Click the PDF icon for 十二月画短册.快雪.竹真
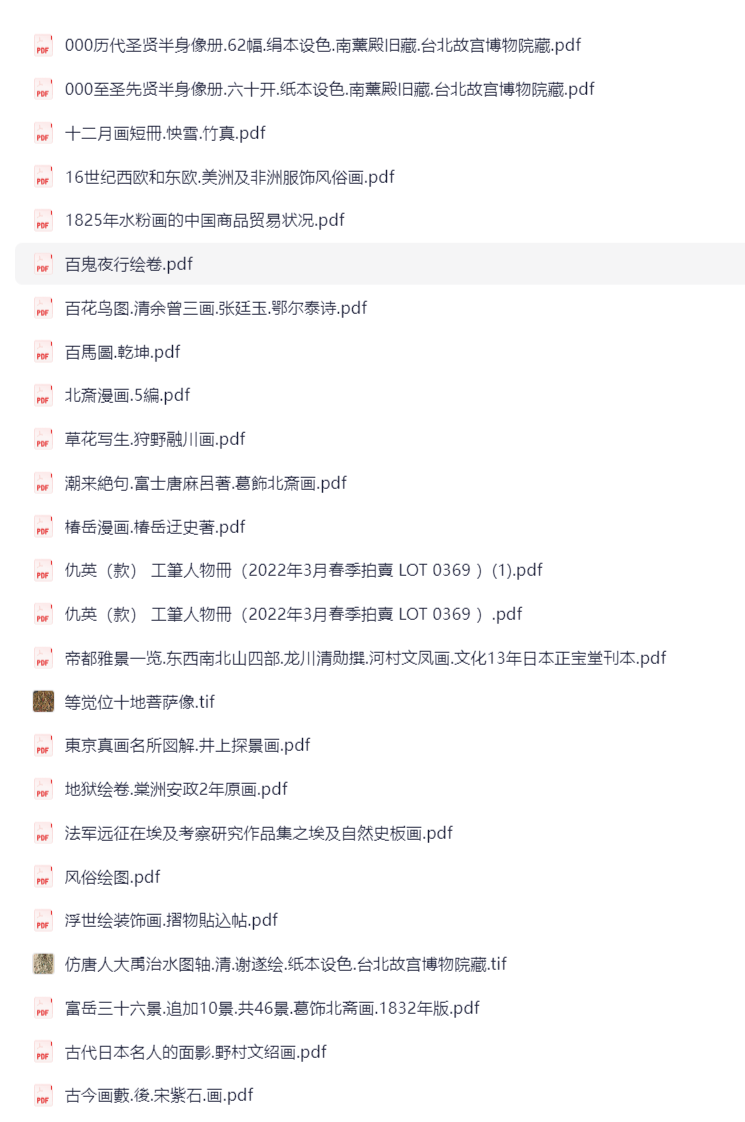 tap(41, 134)
